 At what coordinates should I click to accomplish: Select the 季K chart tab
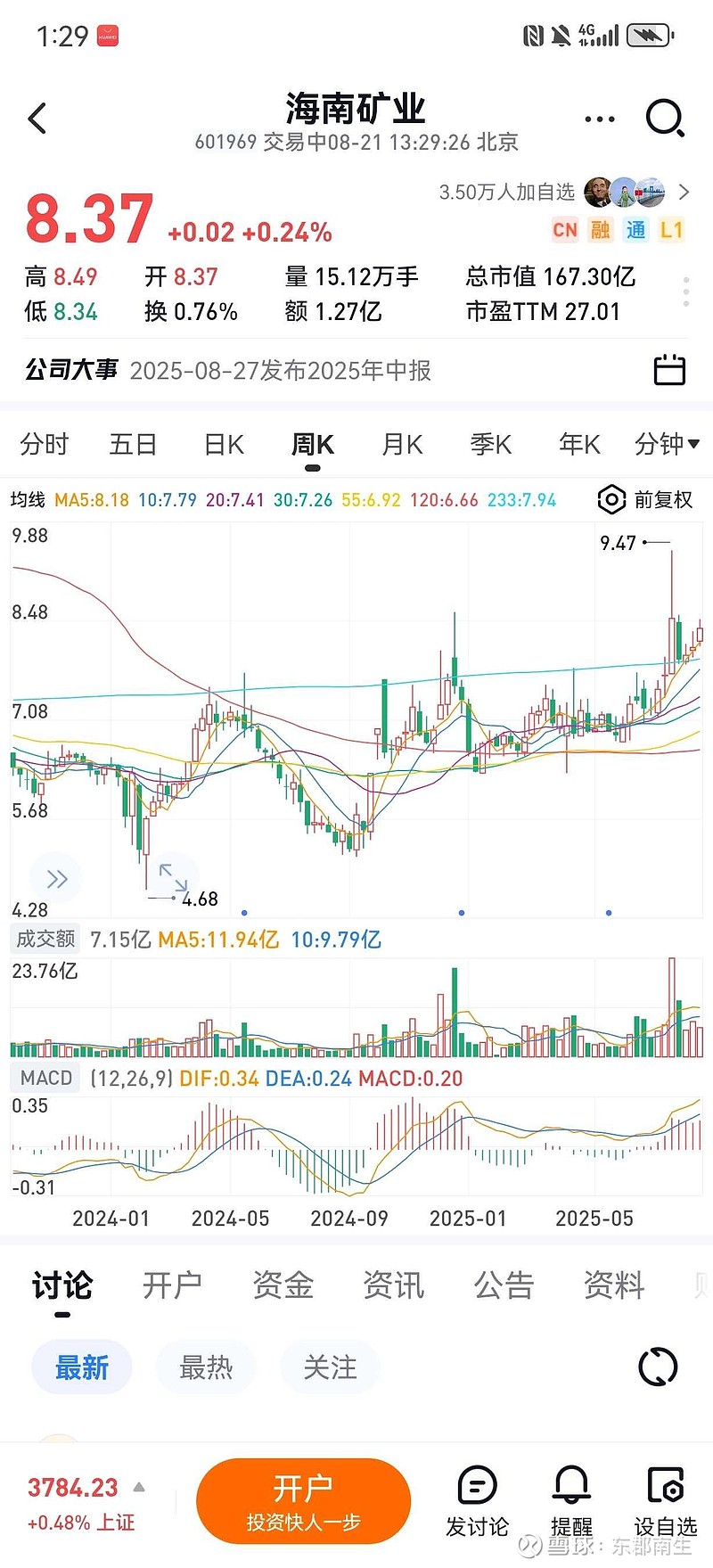tap(491, 444)
